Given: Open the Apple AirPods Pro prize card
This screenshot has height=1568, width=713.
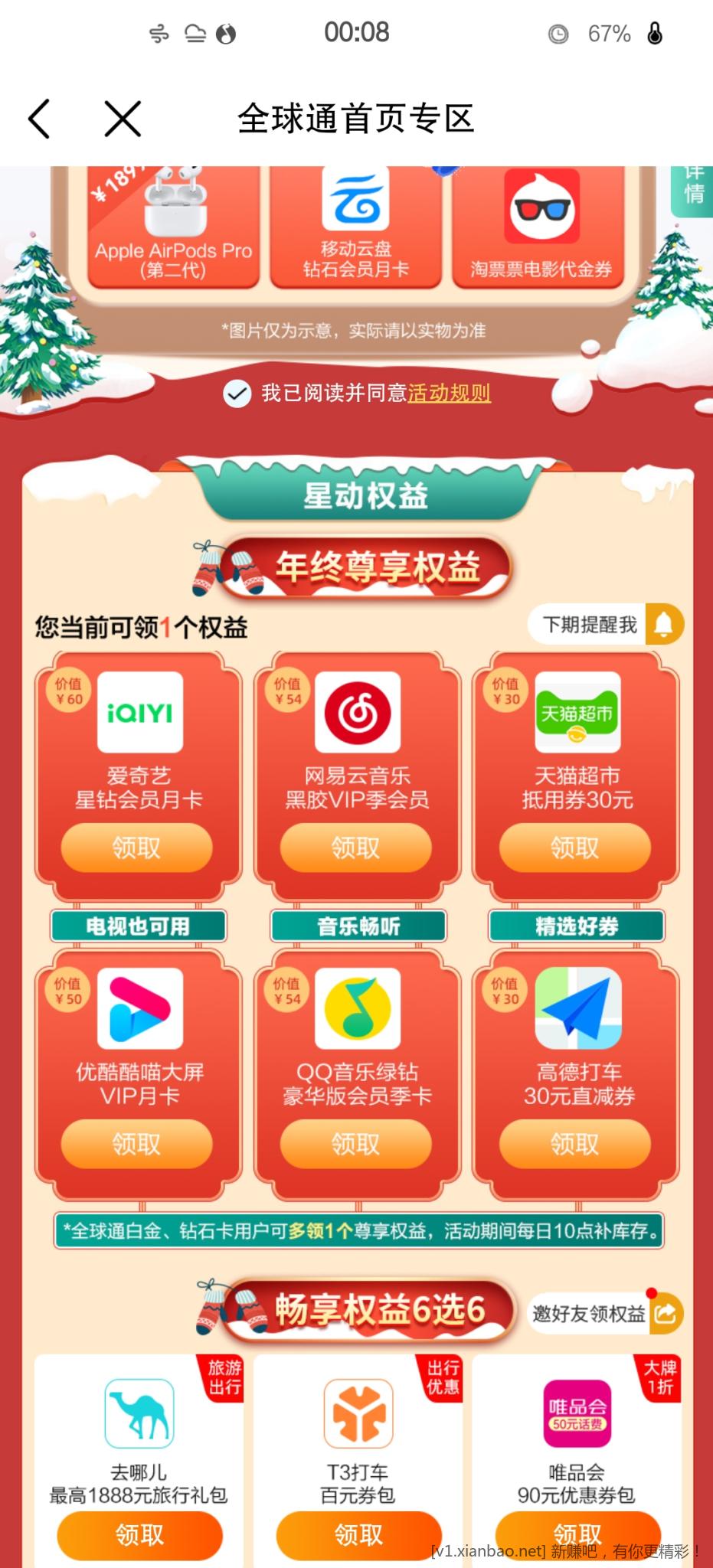Looking at the screenshot, I should [173, 227].
